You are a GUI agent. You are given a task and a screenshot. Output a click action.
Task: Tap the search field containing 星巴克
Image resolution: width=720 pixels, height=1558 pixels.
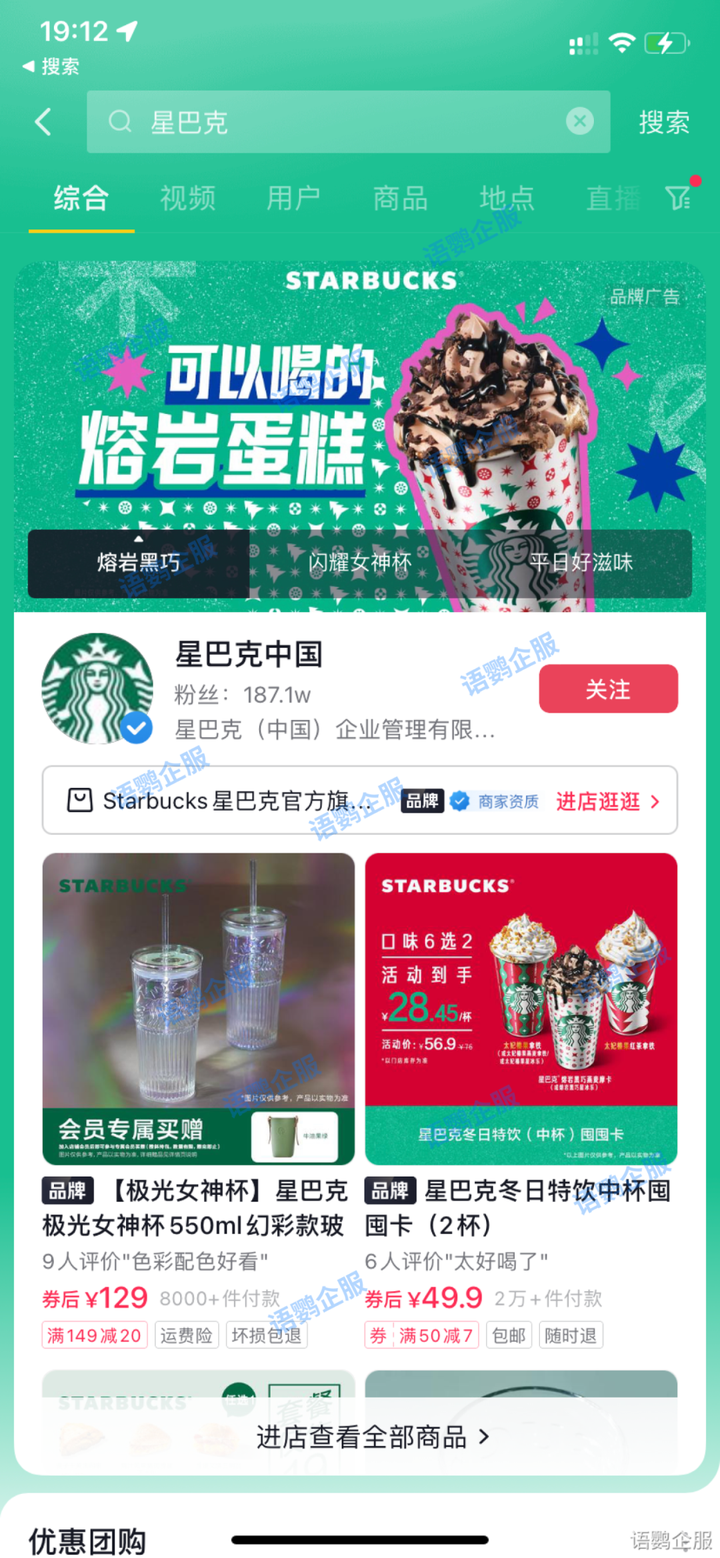(x=340, y=122)
